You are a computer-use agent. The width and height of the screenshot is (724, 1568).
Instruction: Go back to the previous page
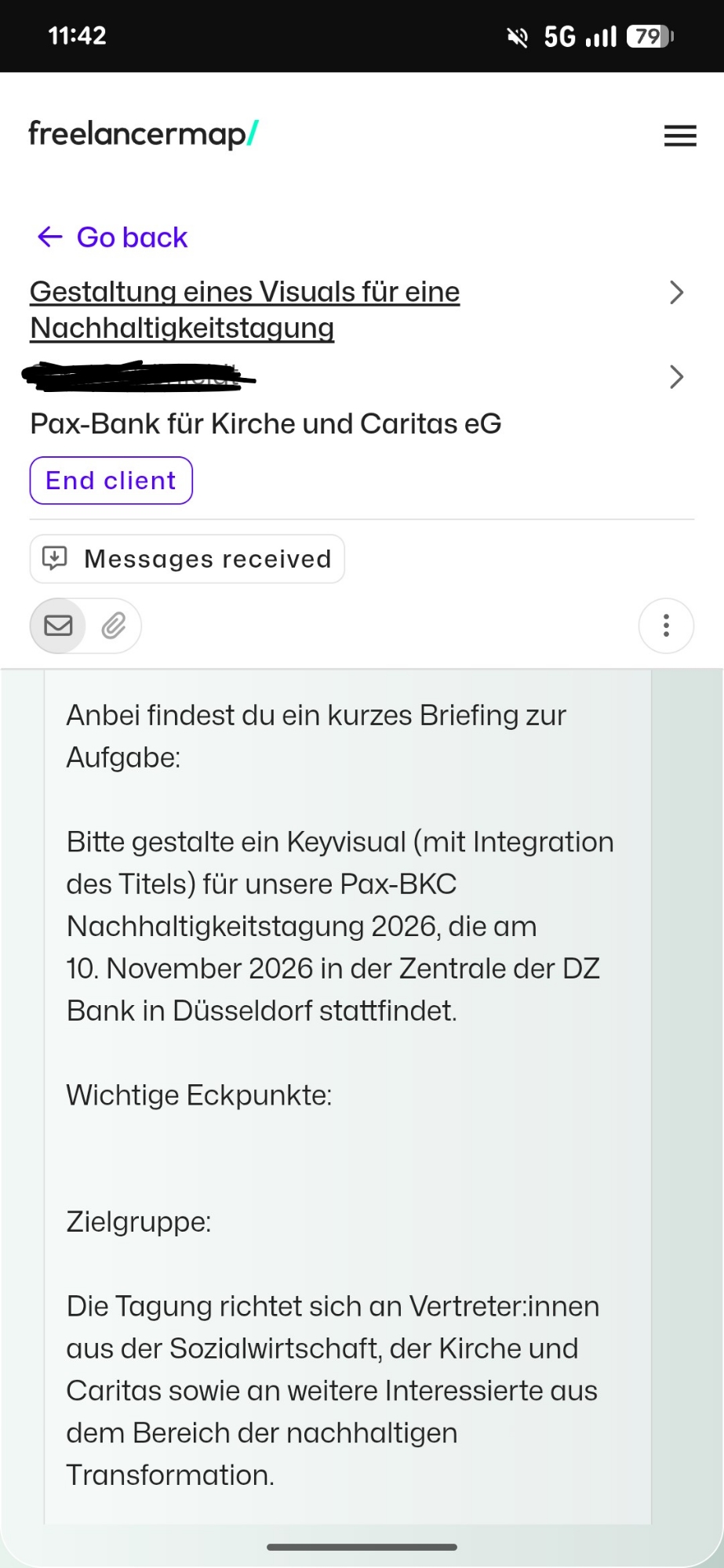[112, 237]
